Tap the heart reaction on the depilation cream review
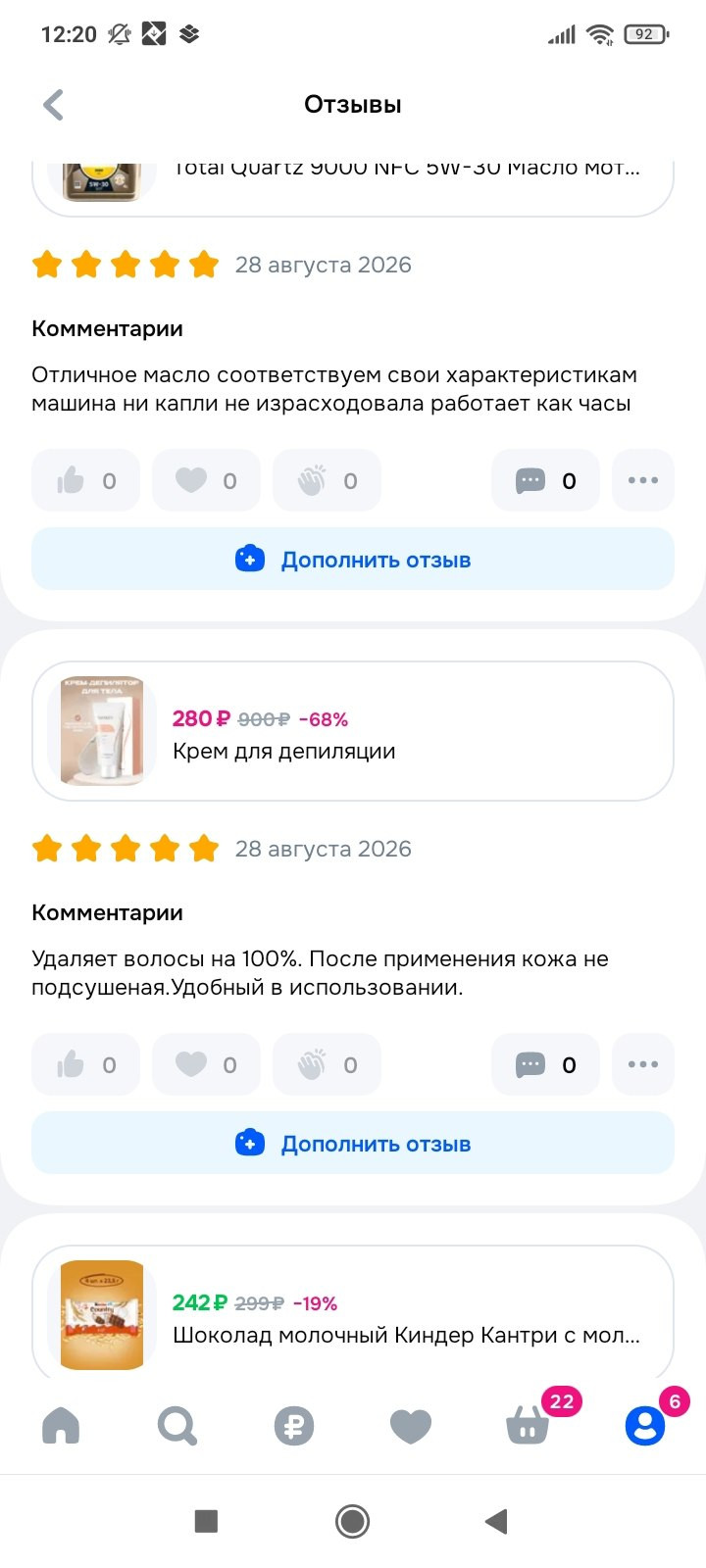The image size is (706, 1568). point(206,1064)
